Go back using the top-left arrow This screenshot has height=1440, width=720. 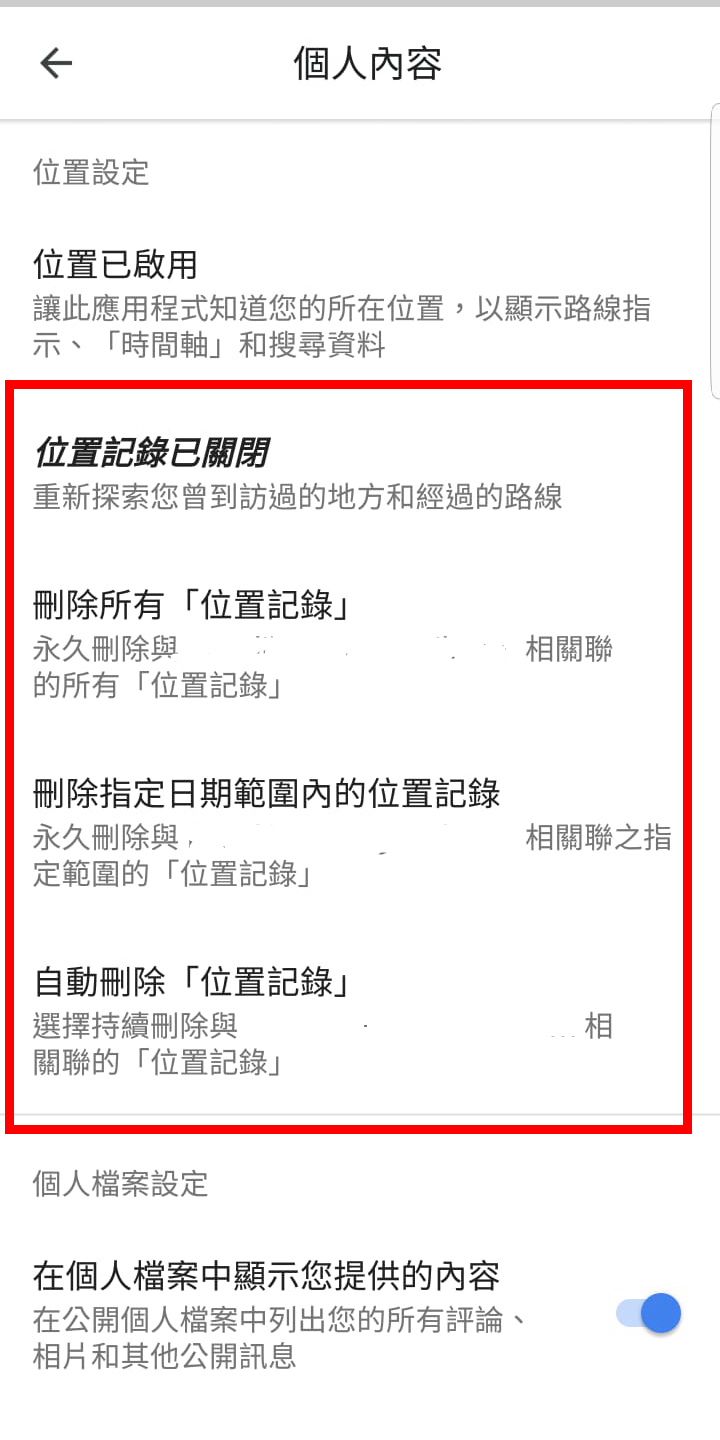point(56,63)
